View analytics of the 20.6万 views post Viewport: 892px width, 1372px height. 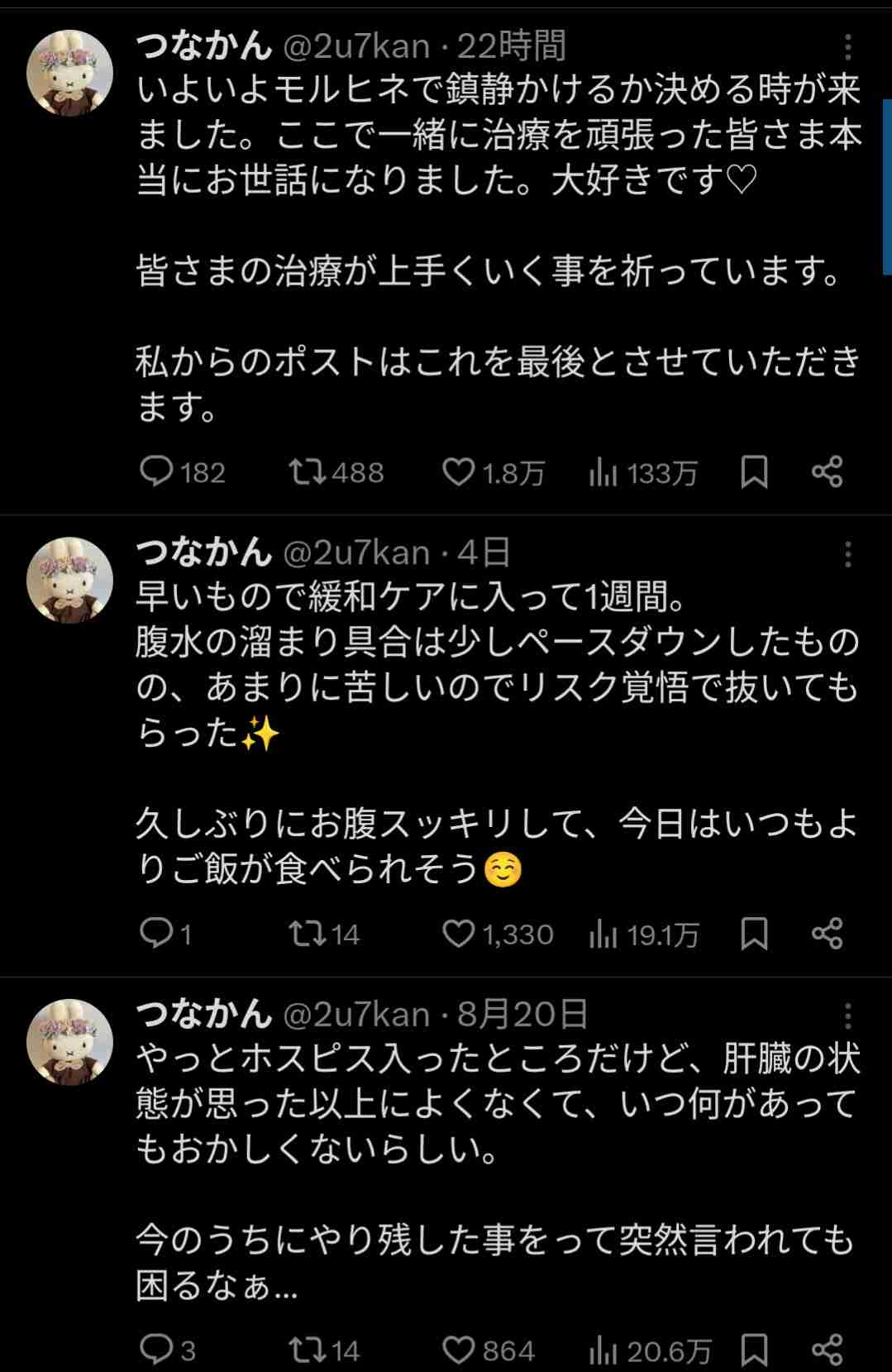click(603, 1351)
